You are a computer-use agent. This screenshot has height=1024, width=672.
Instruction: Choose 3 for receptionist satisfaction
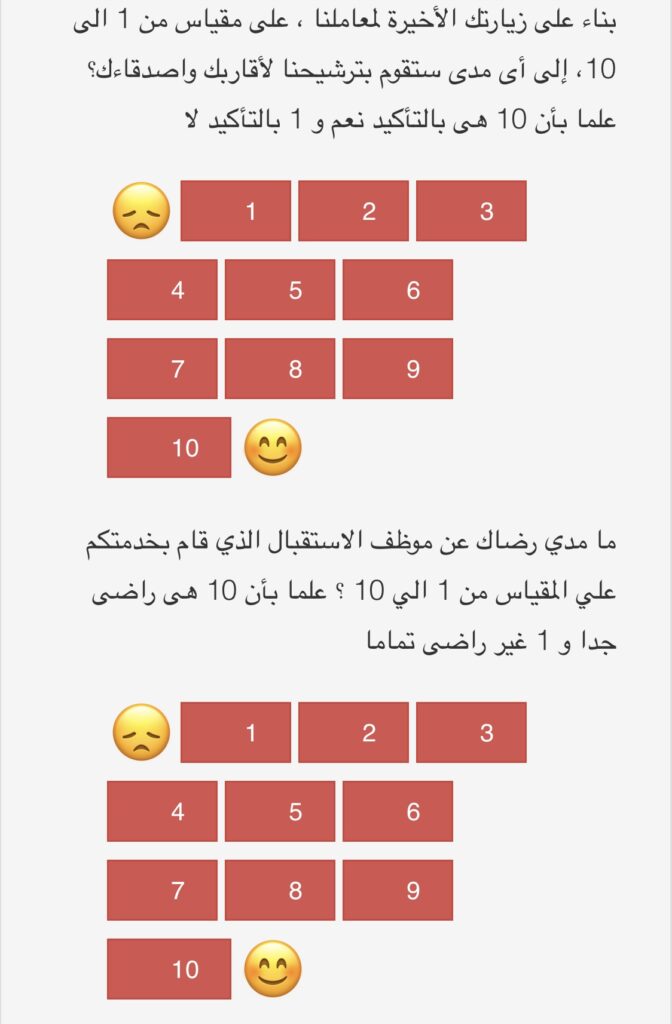pos(471,733)
